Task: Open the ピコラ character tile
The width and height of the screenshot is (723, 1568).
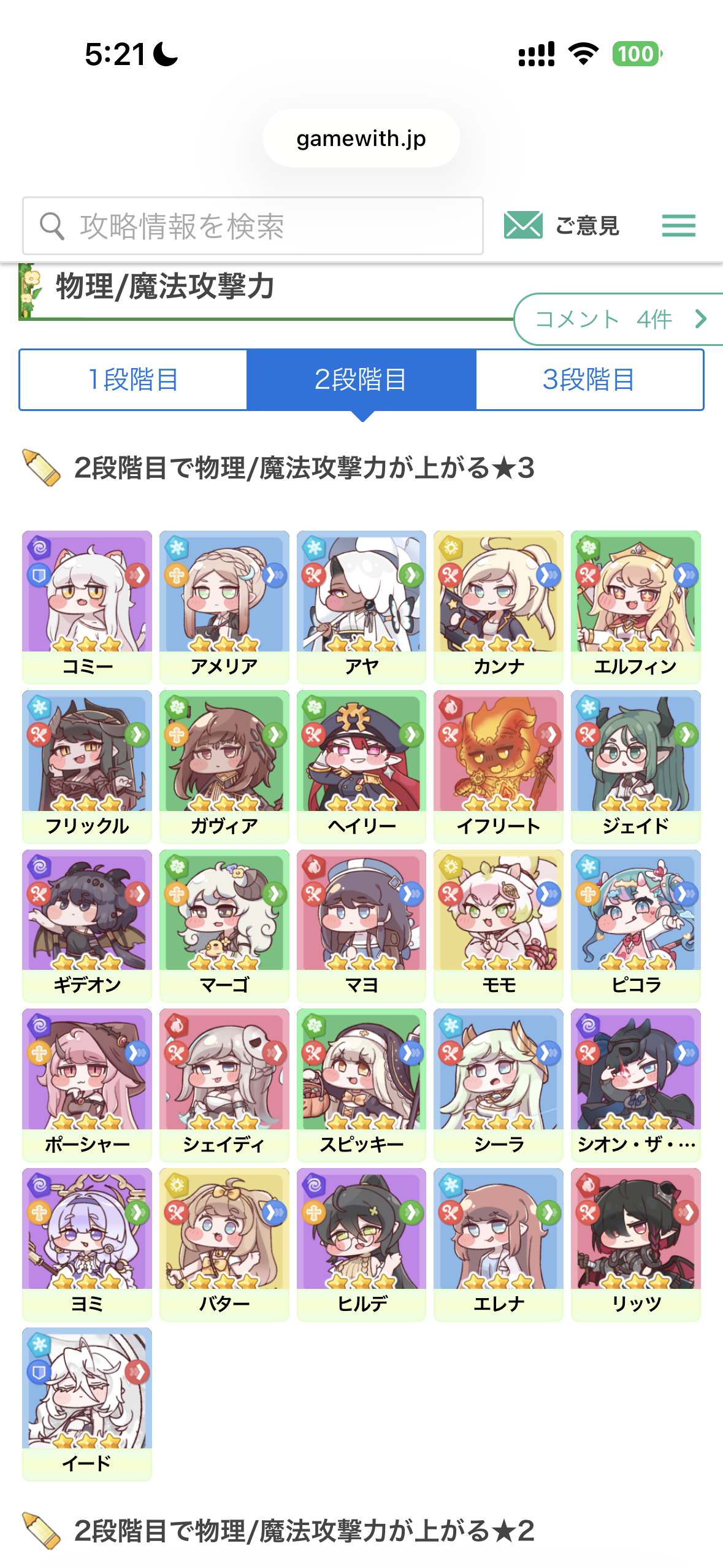Action: tap(636, 924)
